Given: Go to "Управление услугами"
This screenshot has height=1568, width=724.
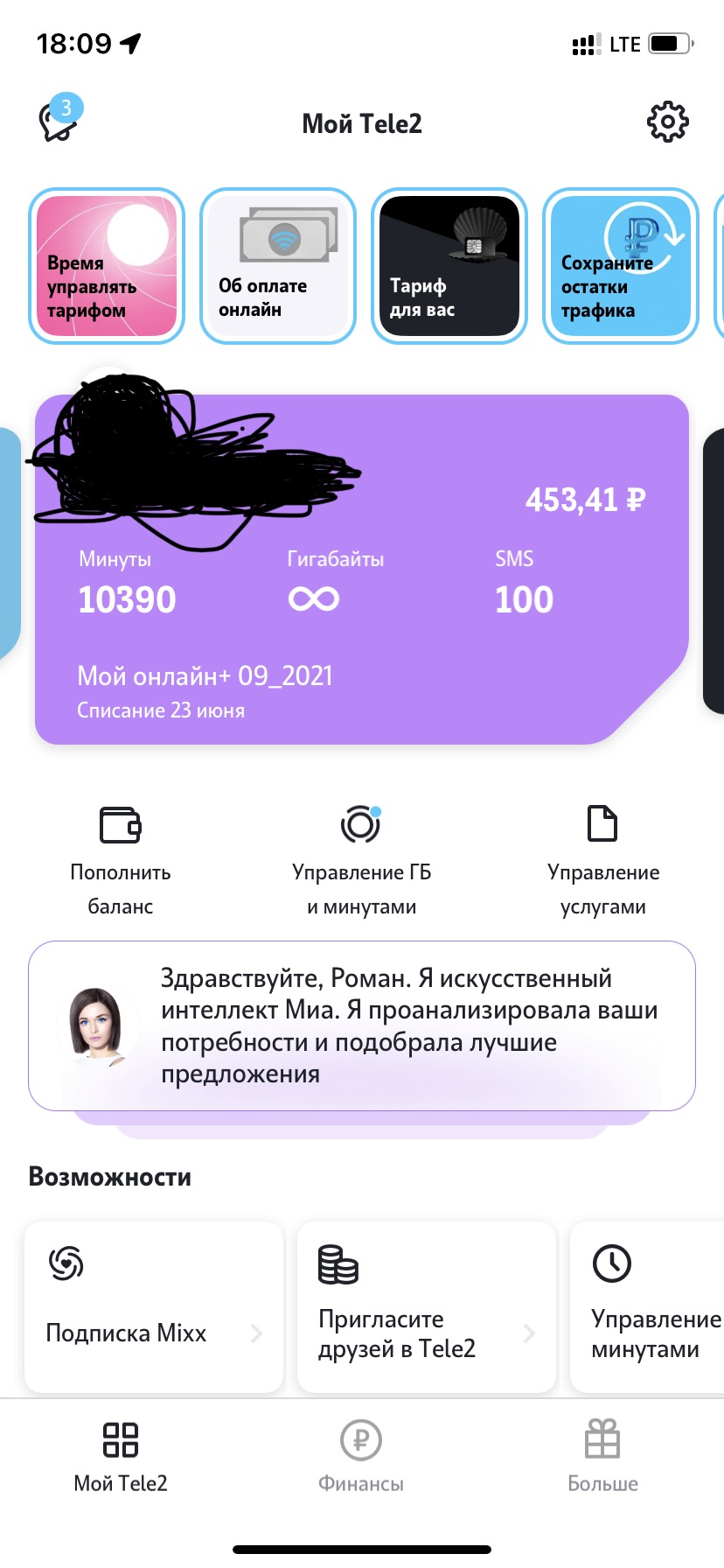Looking at the screenshot, I should click(603, 860).
